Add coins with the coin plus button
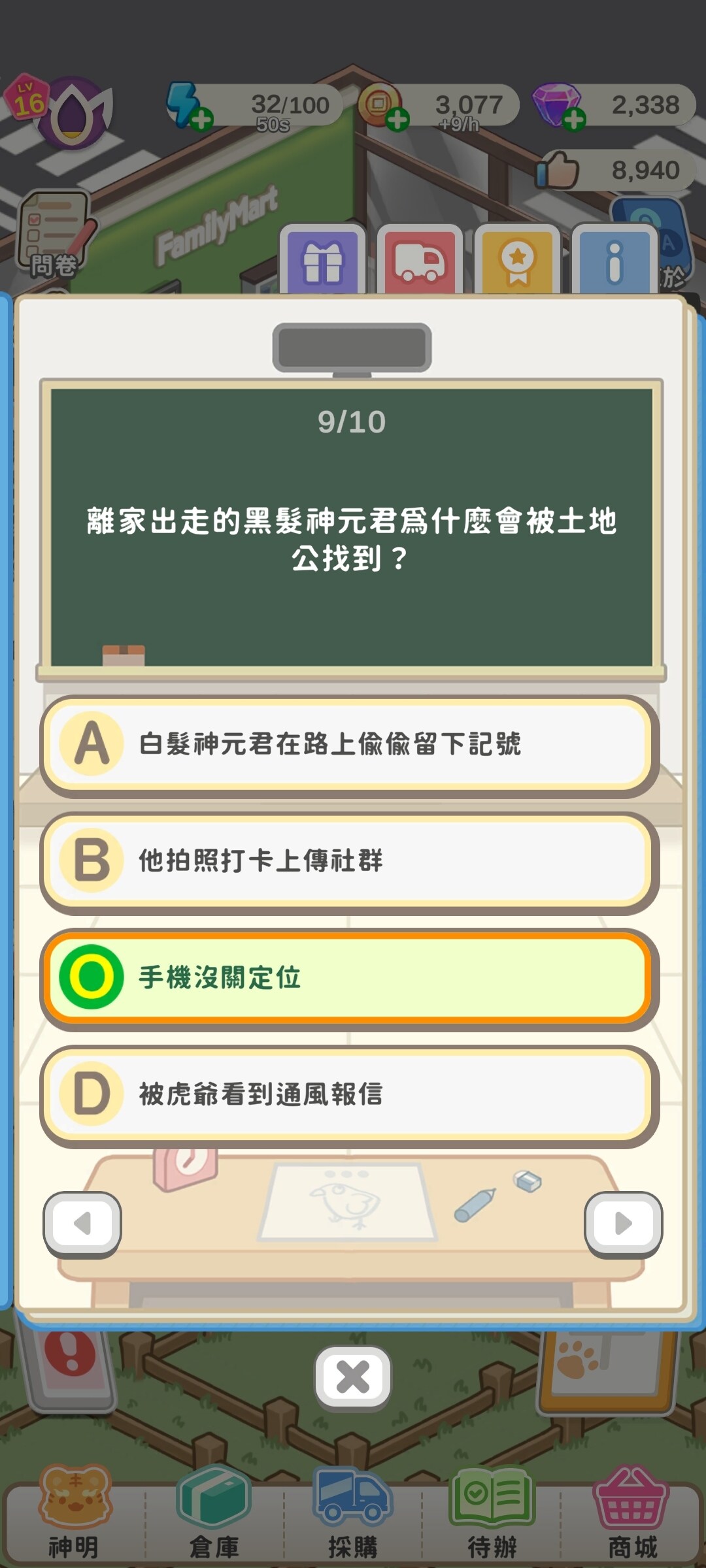The height and width of the screenshot is (1568, 706). click(397, 120)
